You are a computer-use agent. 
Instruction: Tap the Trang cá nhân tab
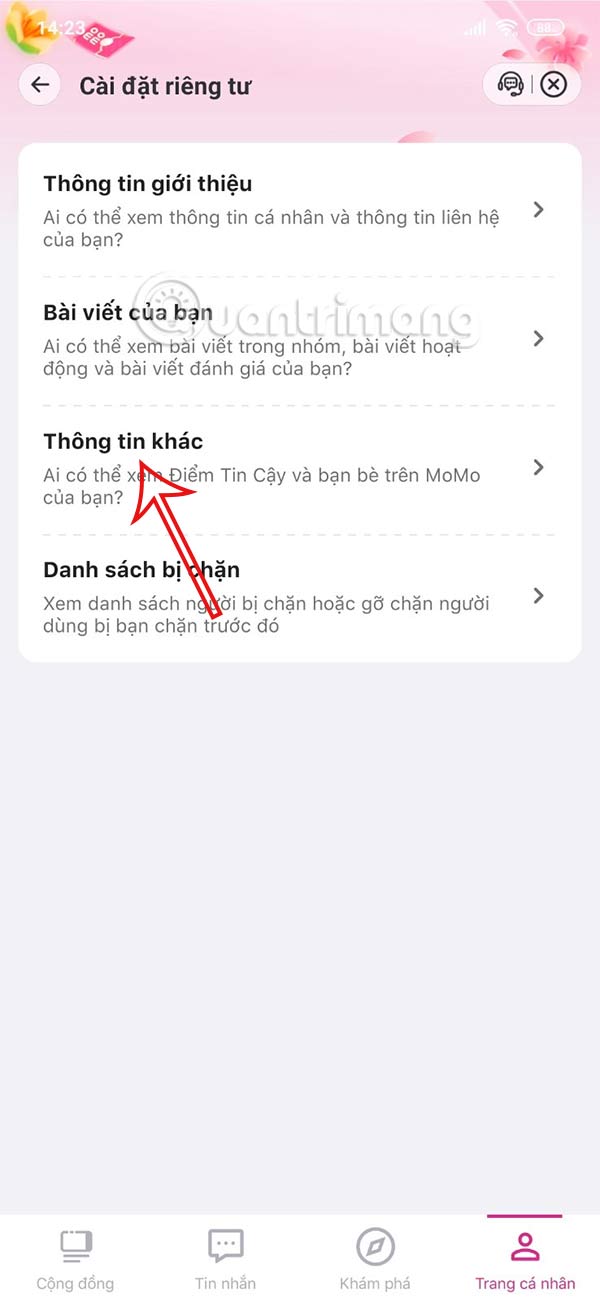[525, 1257]
